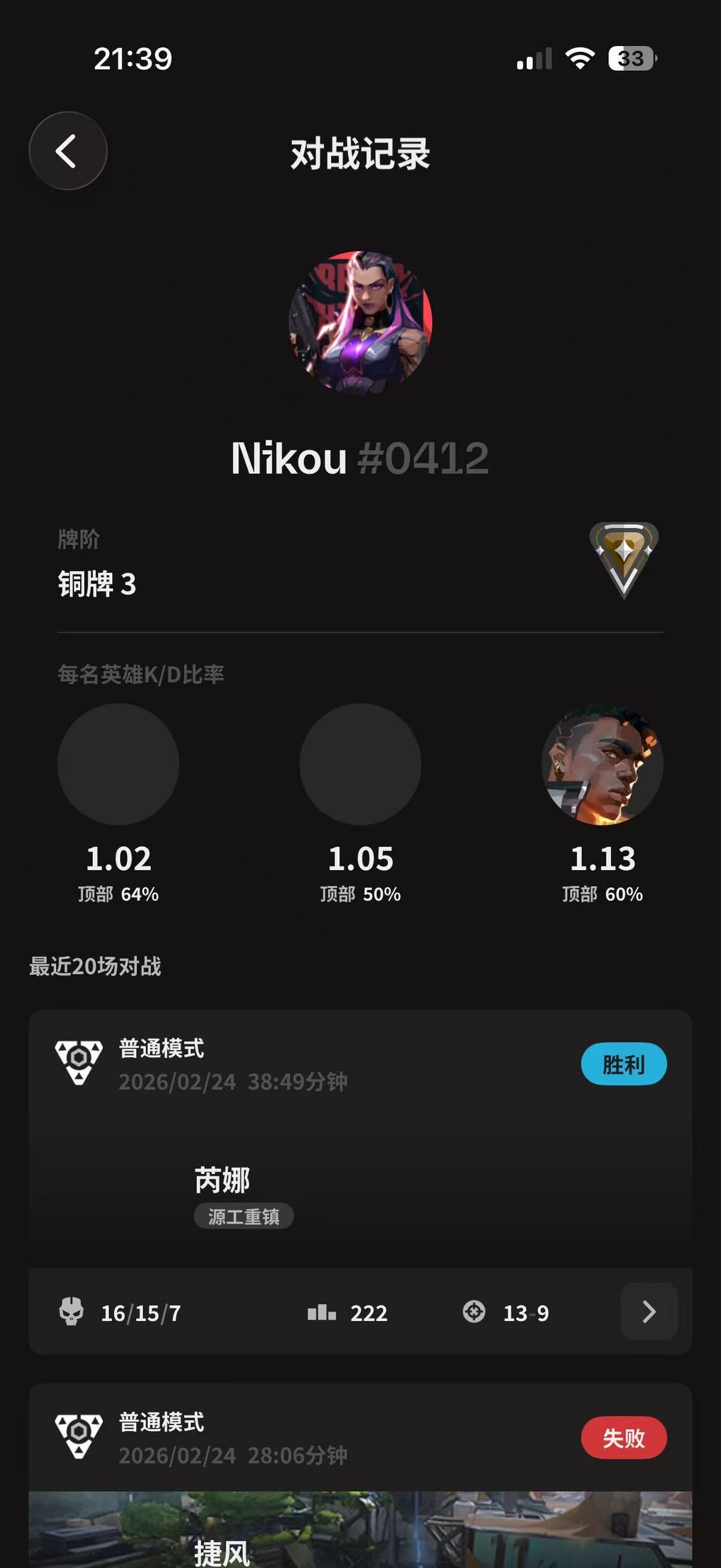Tap the crosshair icon next to 13-9
The image size is (721, 1568).
[x=474, y=1311]
